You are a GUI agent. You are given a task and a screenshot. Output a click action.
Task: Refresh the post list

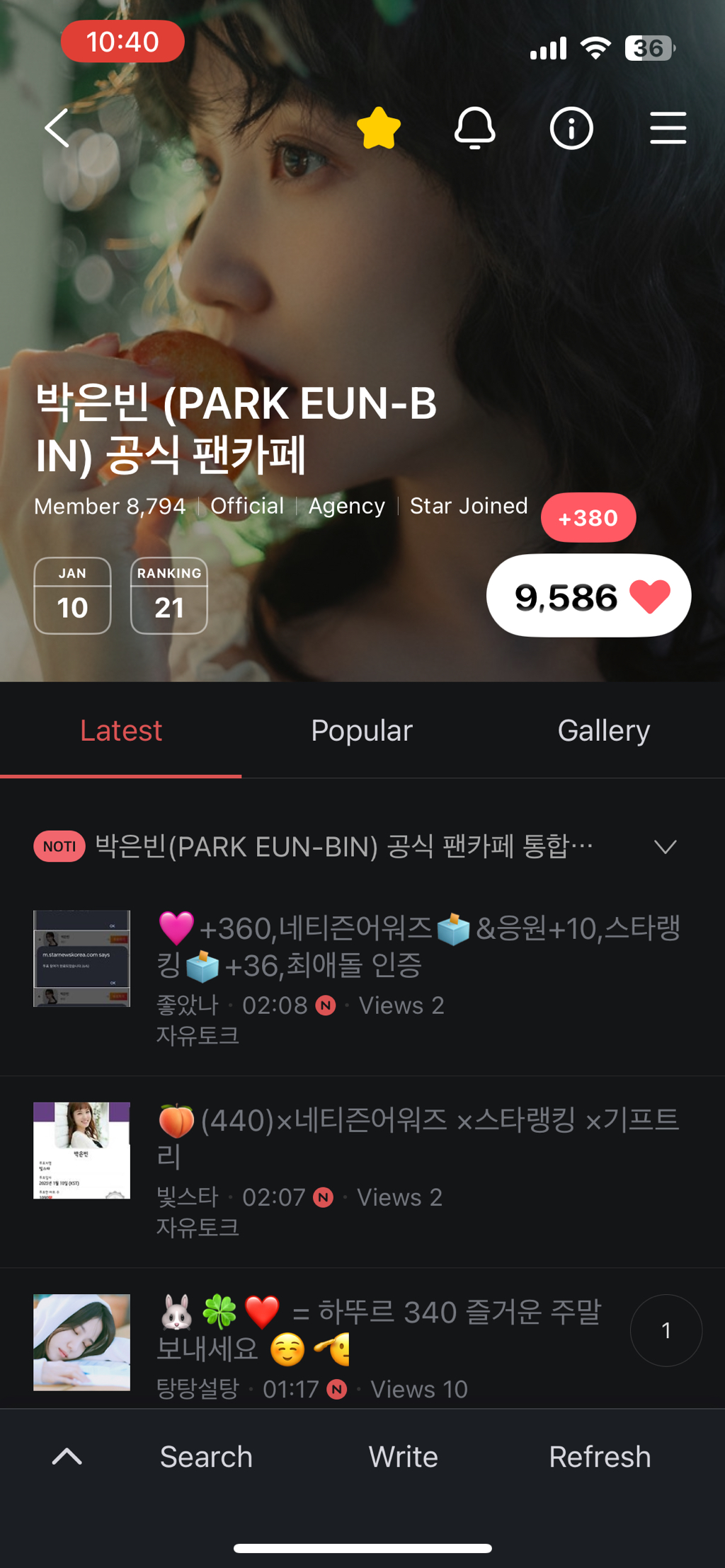pos(600,1457)
